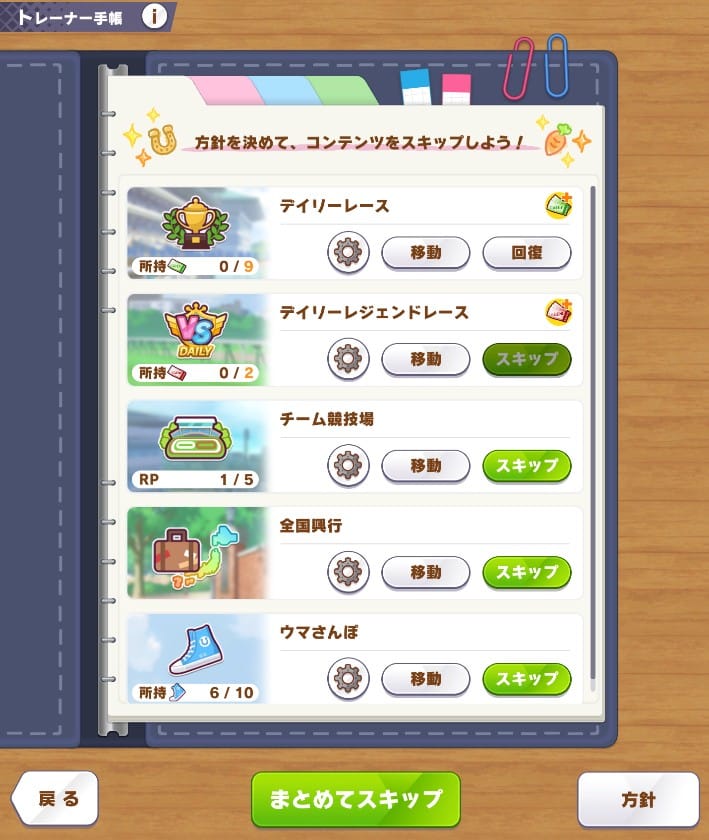Tap スキップ for デイリーレジェンドレース
Image resolution: width=709 pixels, height=840 pixels.
(527, 359)
